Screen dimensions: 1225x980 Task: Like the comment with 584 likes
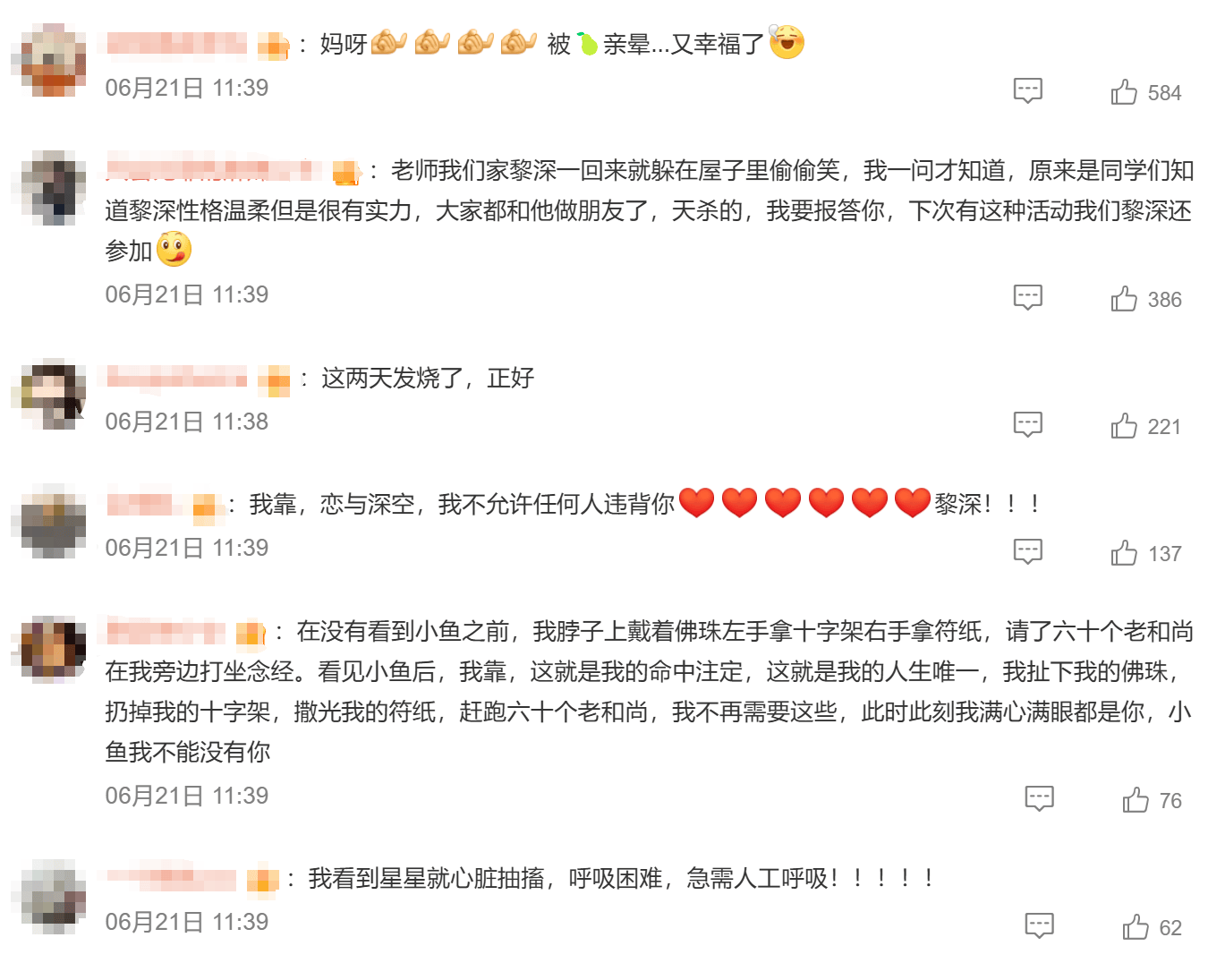(x=1124, y=92)
